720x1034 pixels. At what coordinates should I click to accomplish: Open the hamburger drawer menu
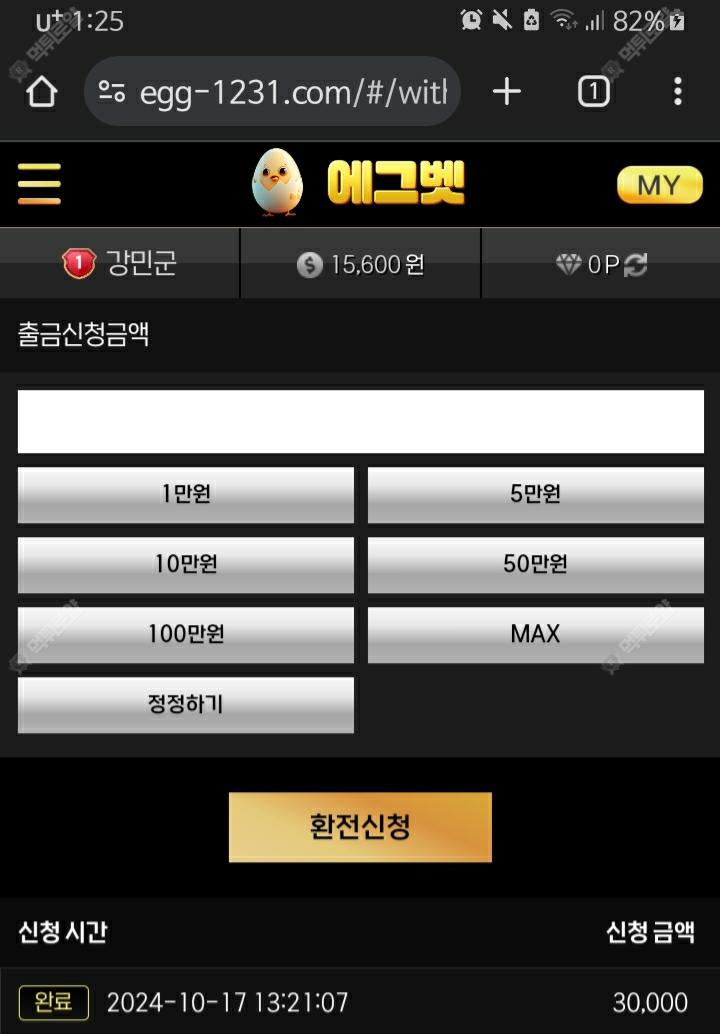pos(40,184)
